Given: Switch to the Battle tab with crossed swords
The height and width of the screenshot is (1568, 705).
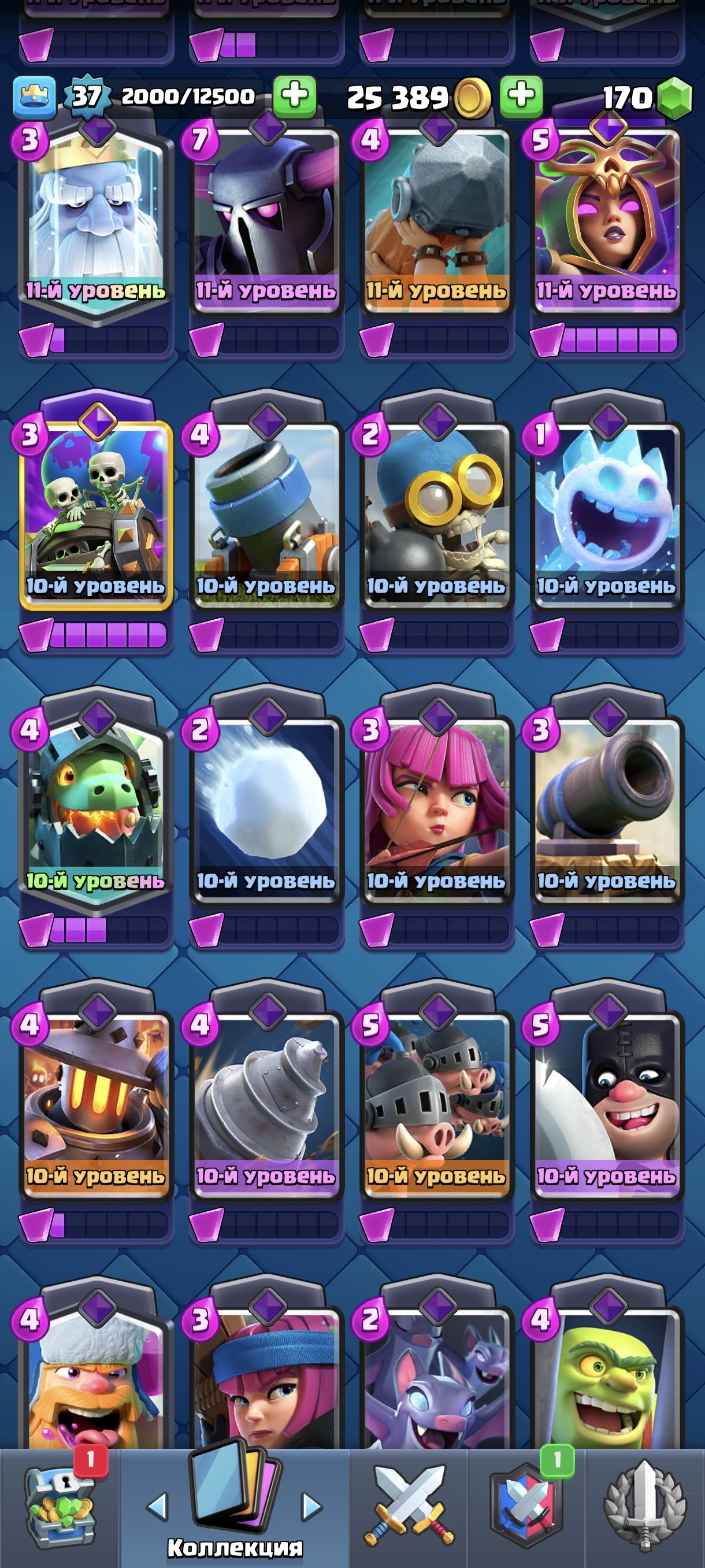Looking at the screenshot, I should point(409,1507).
